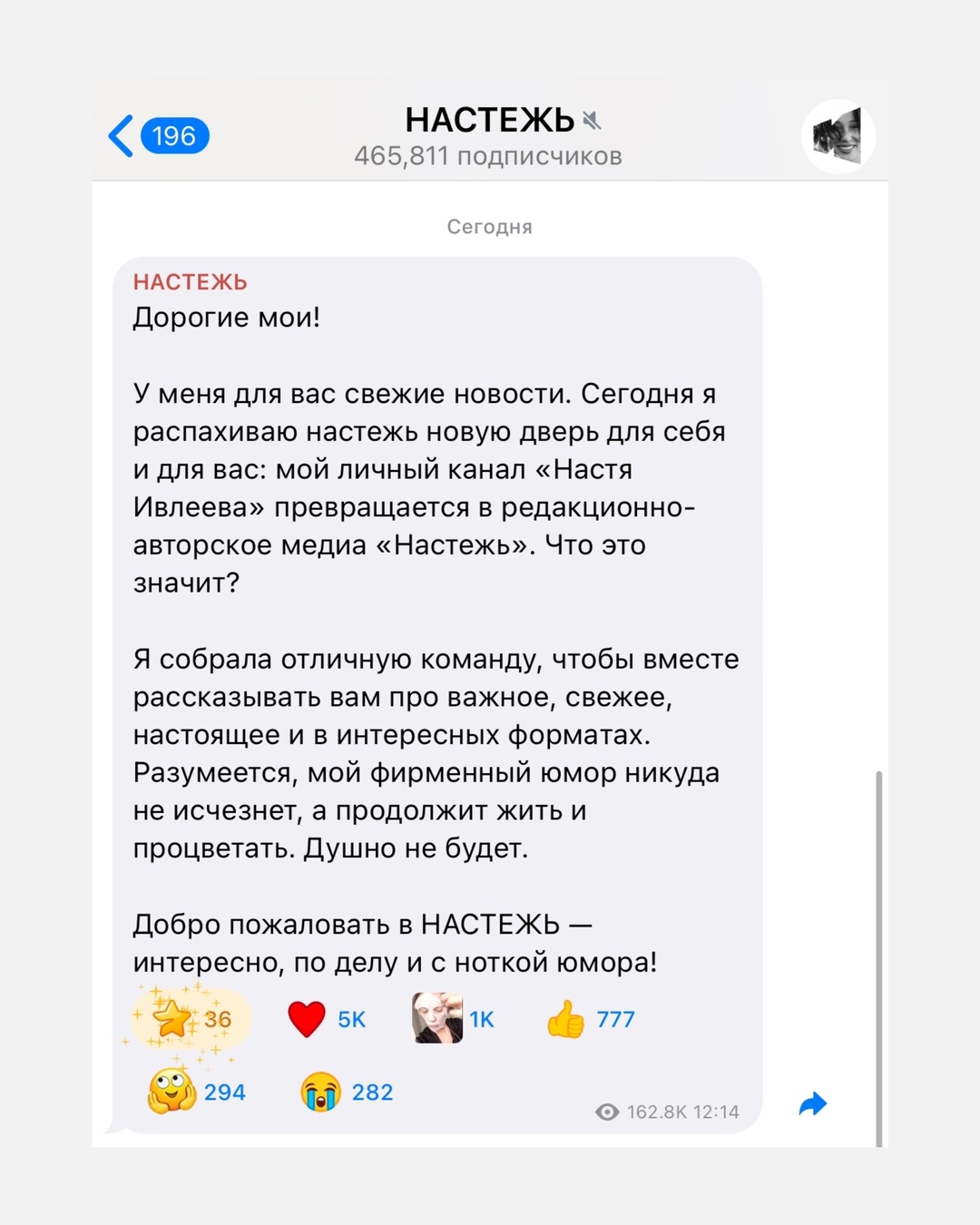Open the НАСТЕЖЬ channel avatar

click(838, 136)
